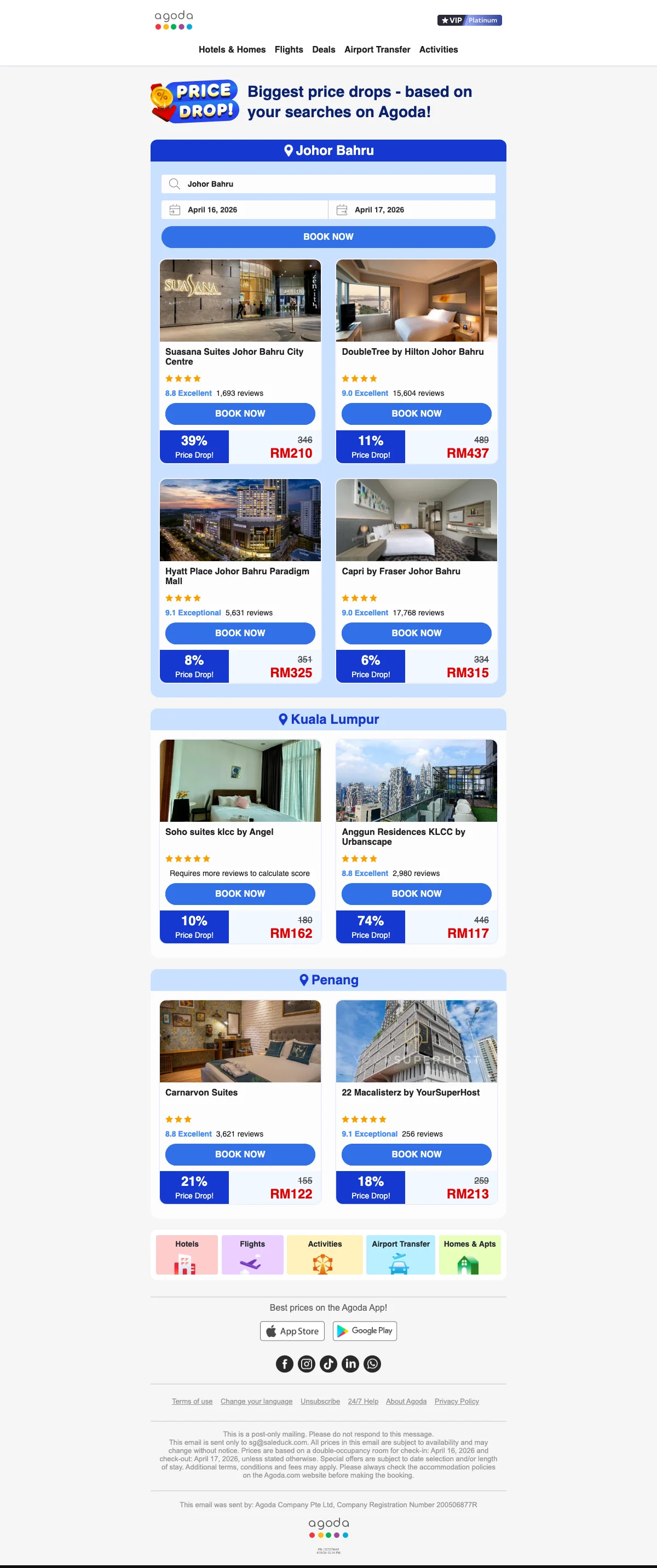Screen dimensions: 657x1568
Task: Open the Flights link in the header
Action: 289,49
